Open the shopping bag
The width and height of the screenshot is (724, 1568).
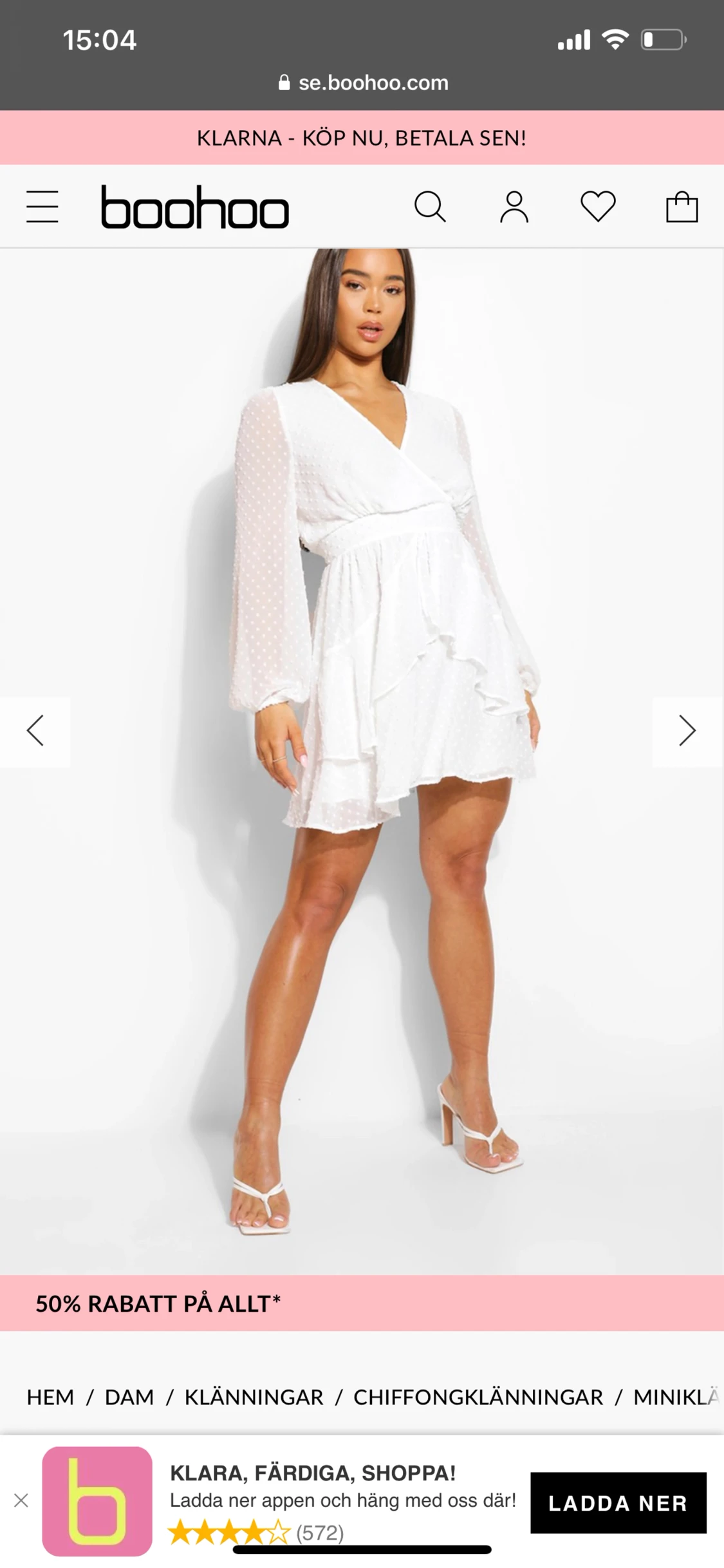coord(682,207)
